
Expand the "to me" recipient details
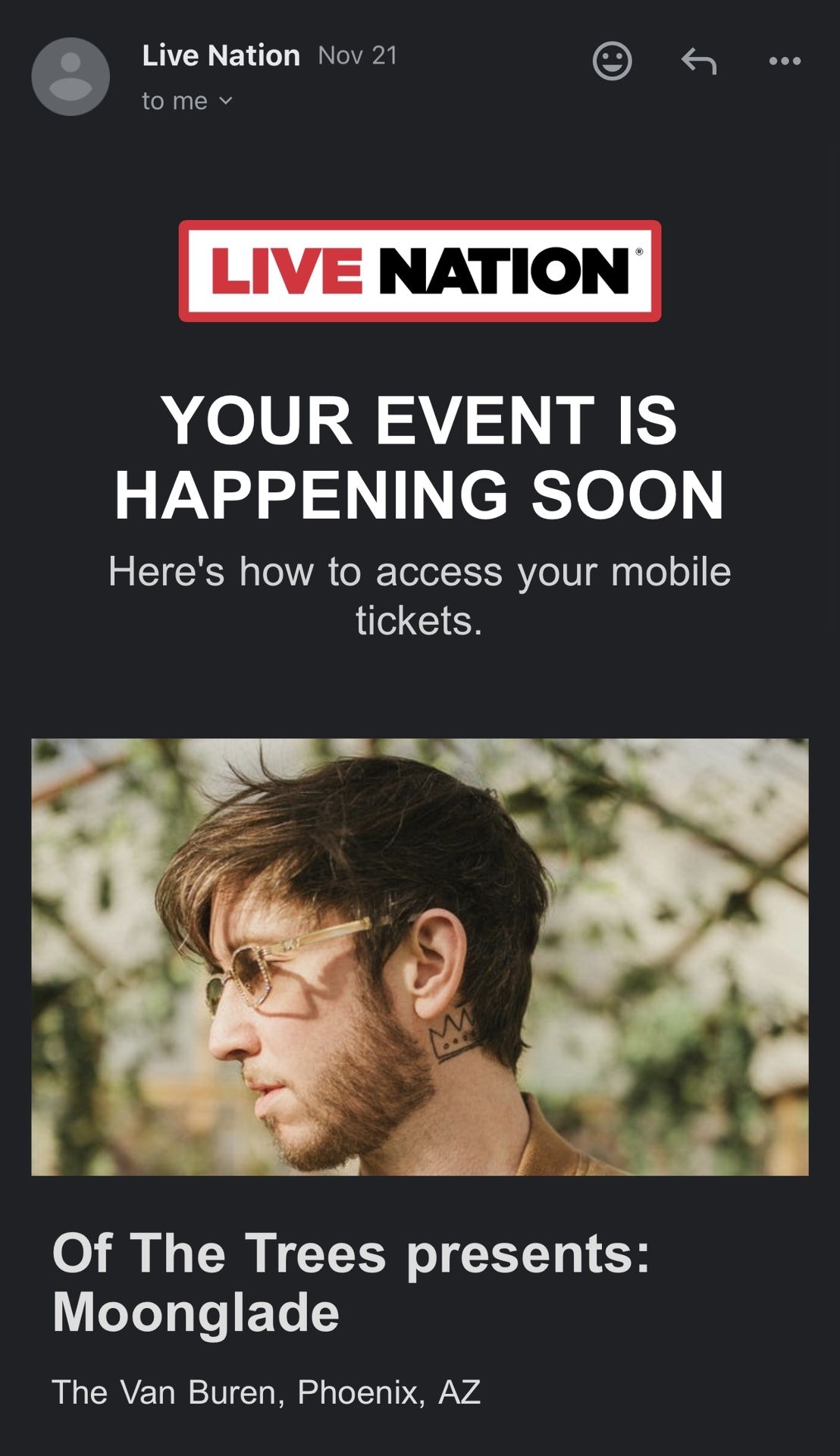187,101
